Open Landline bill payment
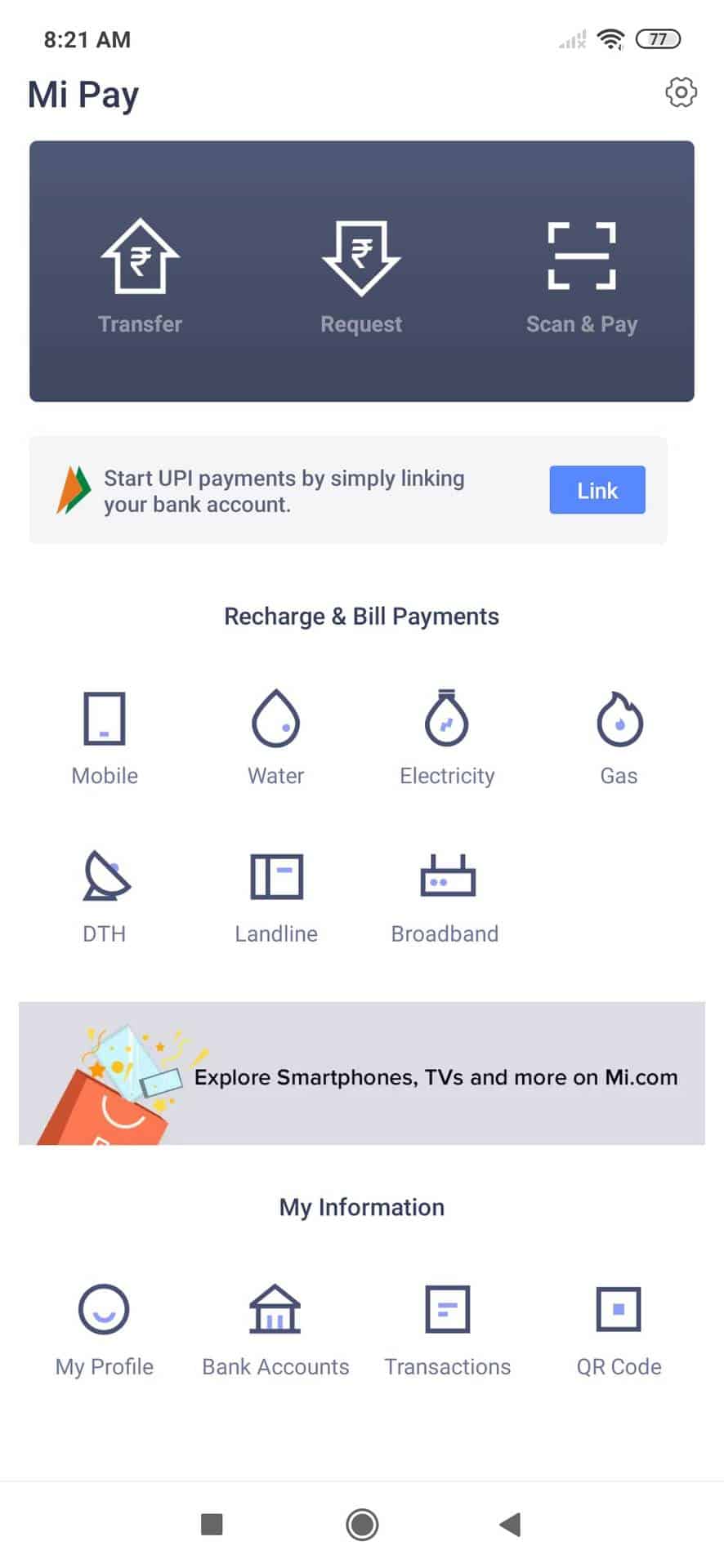Viewport: 724px width, 1568px height. pyautogui.click(x=276, y=895)
